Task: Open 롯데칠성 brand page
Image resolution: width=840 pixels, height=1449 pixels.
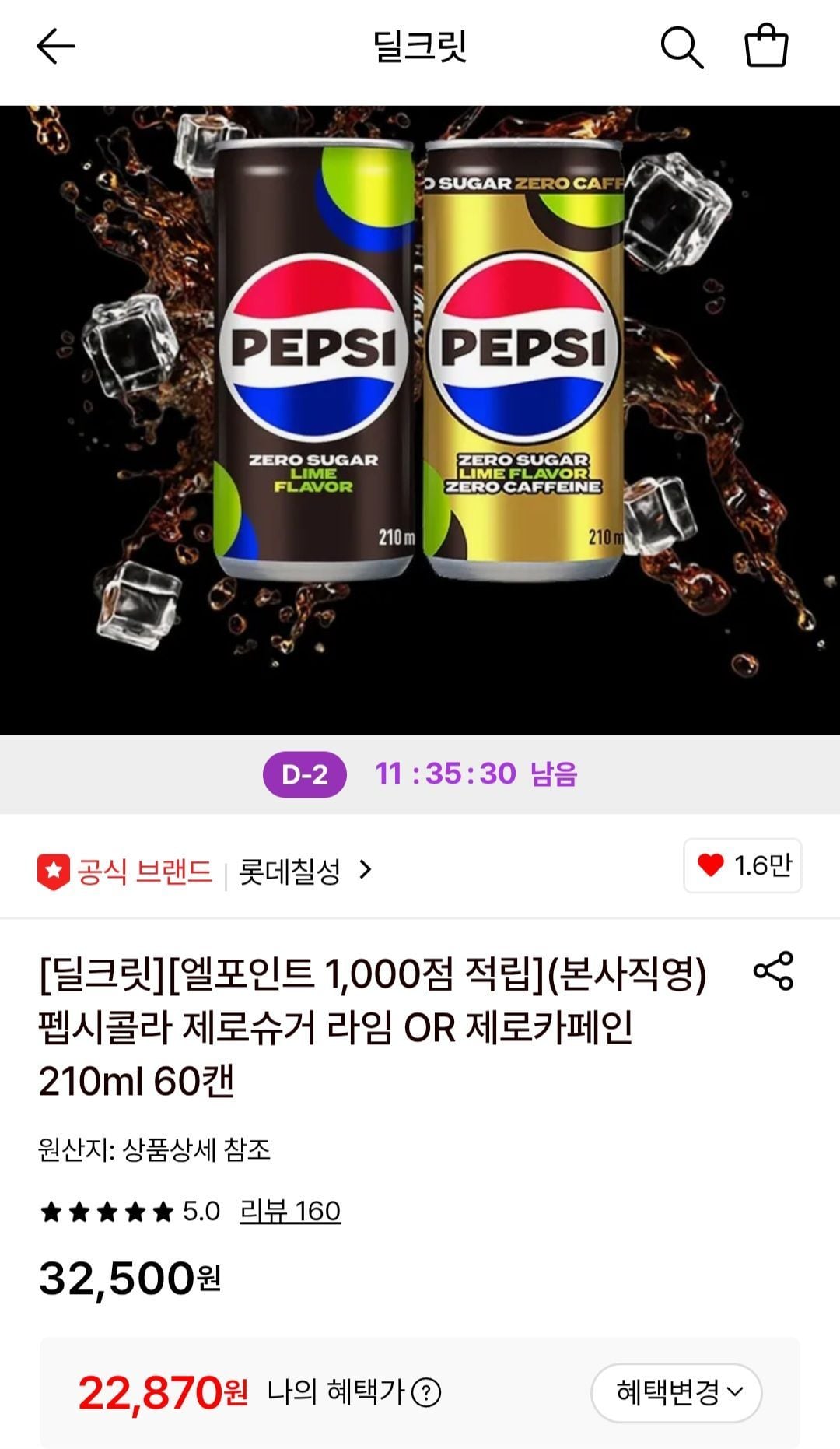Action: click(x=305, y=871)
